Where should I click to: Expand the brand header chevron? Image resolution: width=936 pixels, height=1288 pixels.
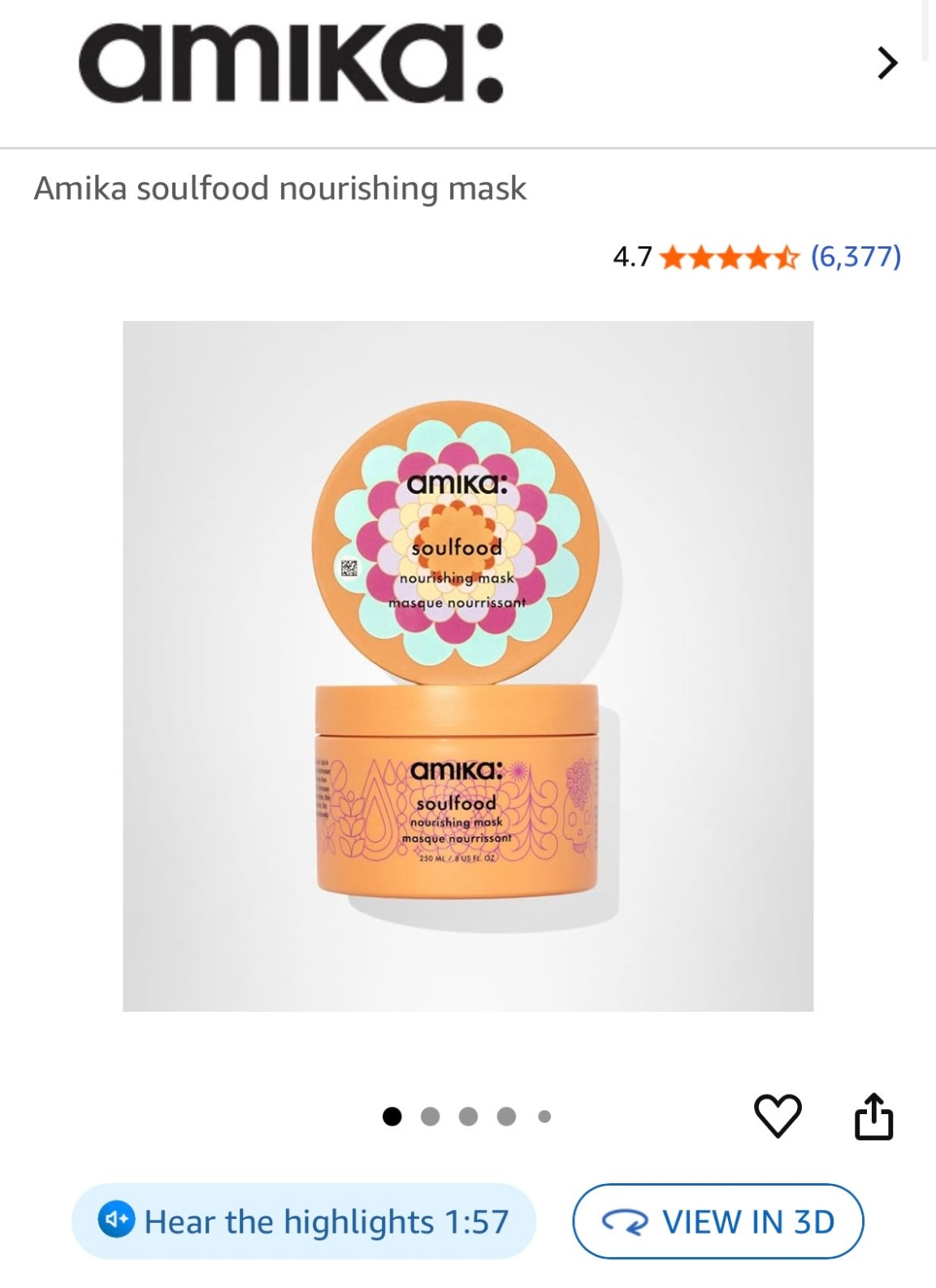click(x=888, y=61)
